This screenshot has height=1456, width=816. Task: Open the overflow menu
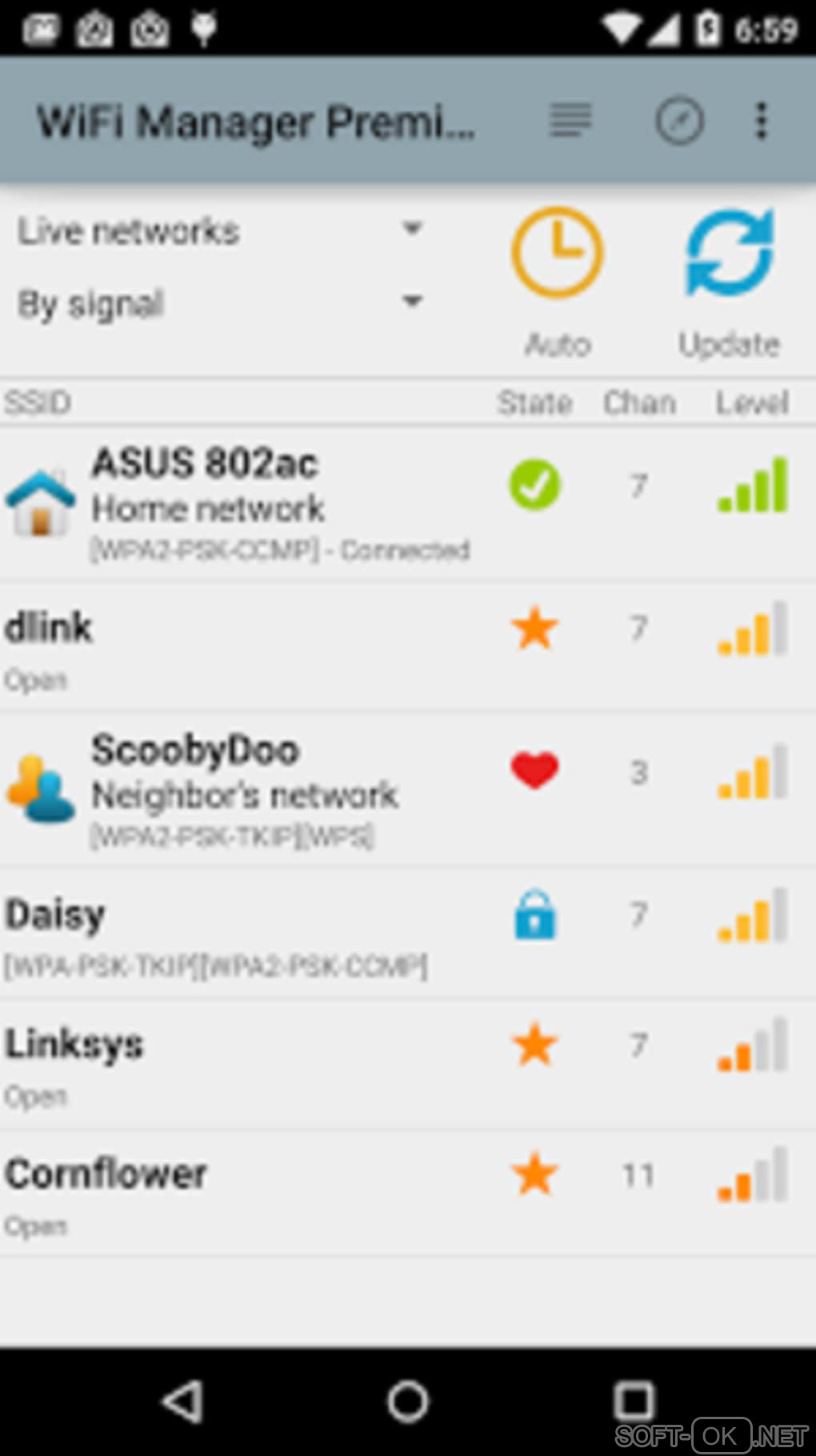pyautogui.click(x=761, y=121)
